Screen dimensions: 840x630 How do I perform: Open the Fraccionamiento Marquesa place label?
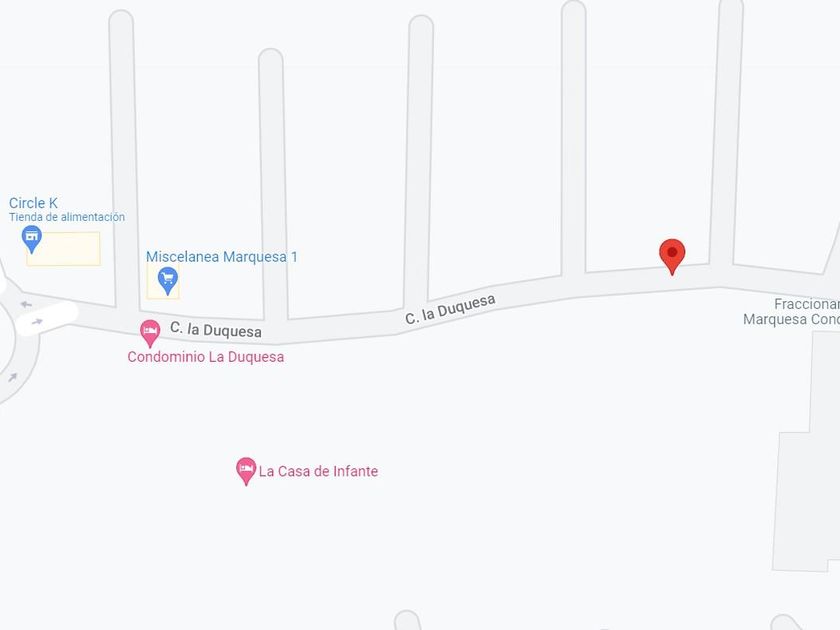[795, 311]
